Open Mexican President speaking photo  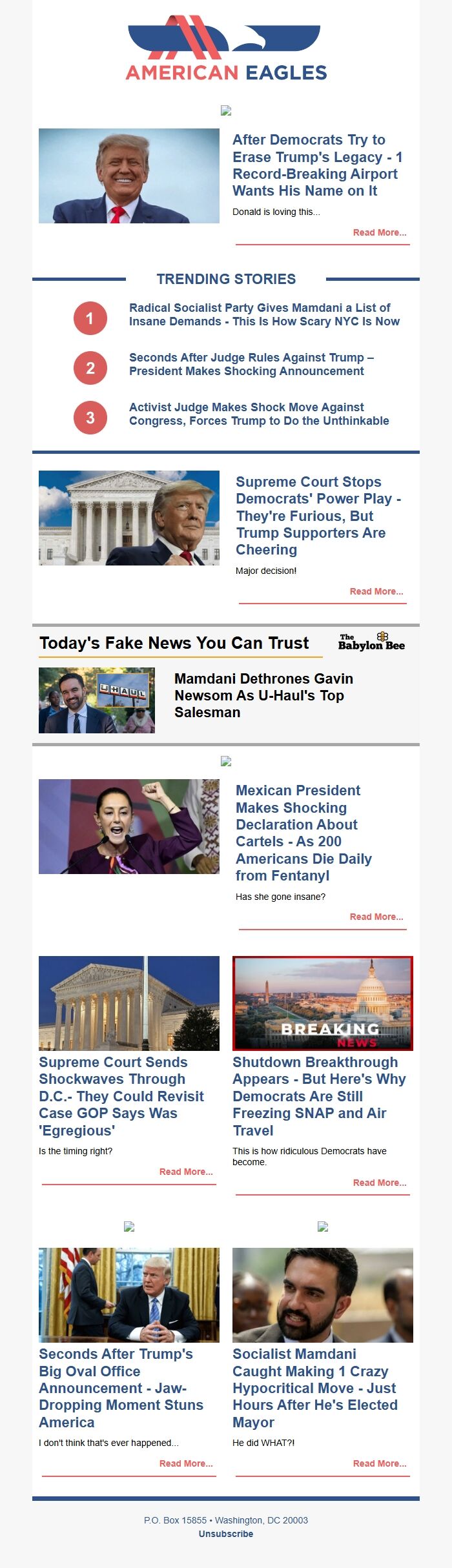coord(129,826)
